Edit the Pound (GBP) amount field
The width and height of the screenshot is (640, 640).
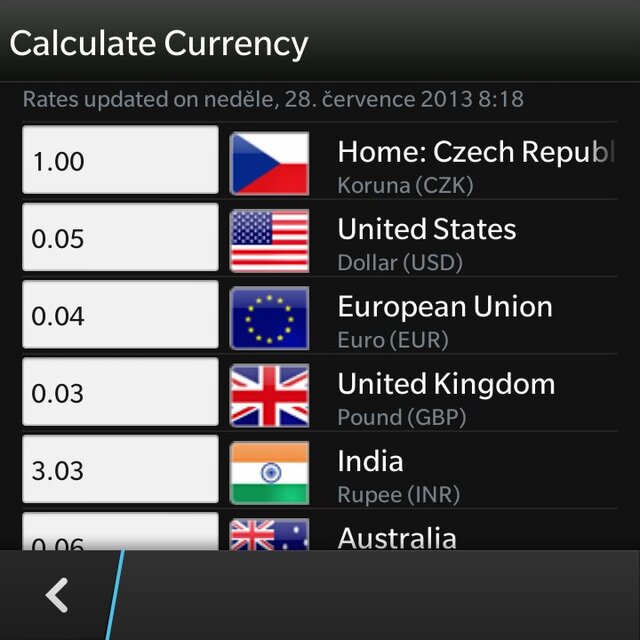point(120,393)
